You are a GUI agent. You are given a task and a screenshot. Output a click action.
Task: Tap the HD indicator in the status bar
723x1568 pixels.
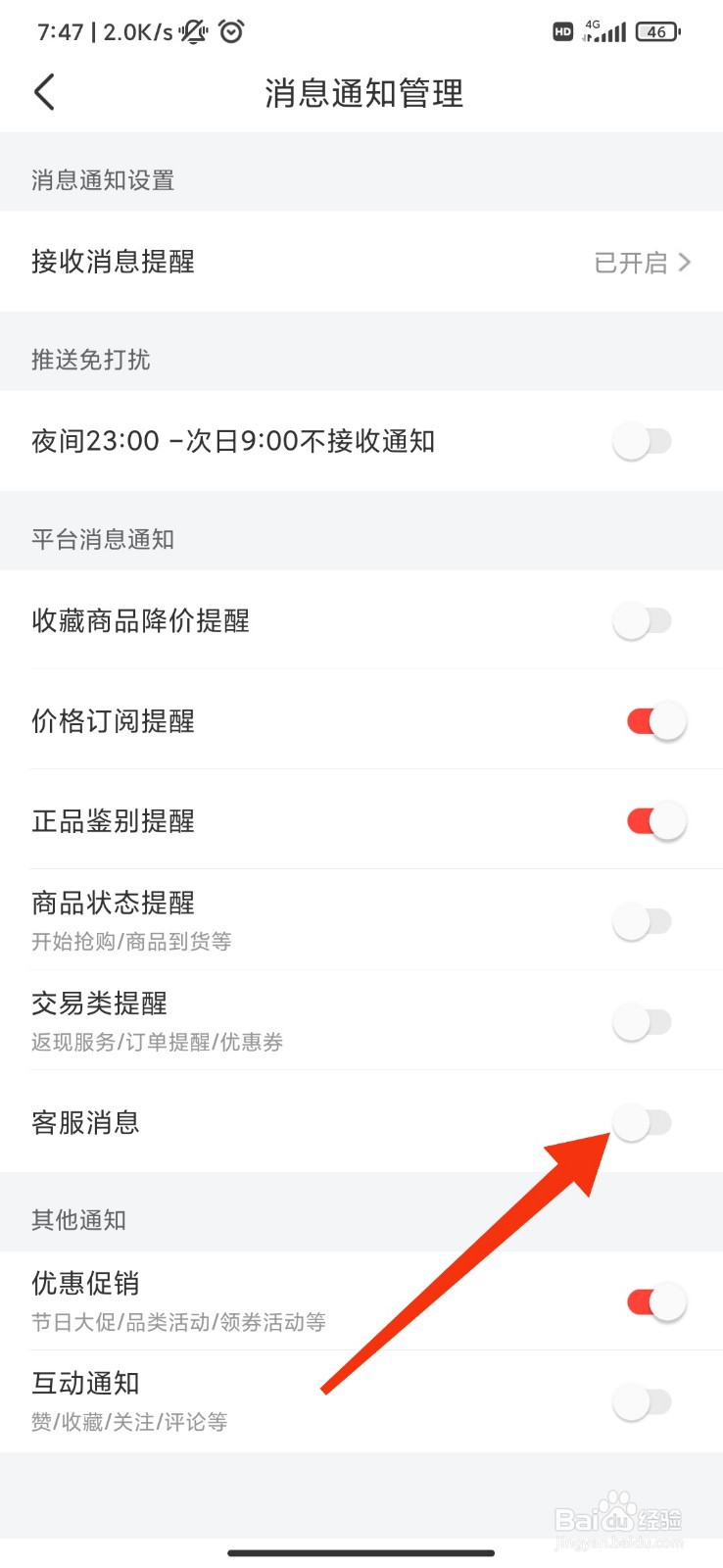tap(562, 31)
